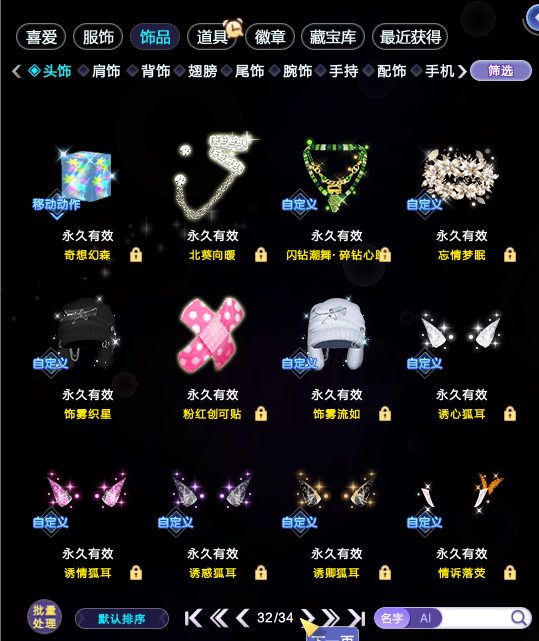
Task: Tap the 批量处理 batch button
Action: point(45,617)
